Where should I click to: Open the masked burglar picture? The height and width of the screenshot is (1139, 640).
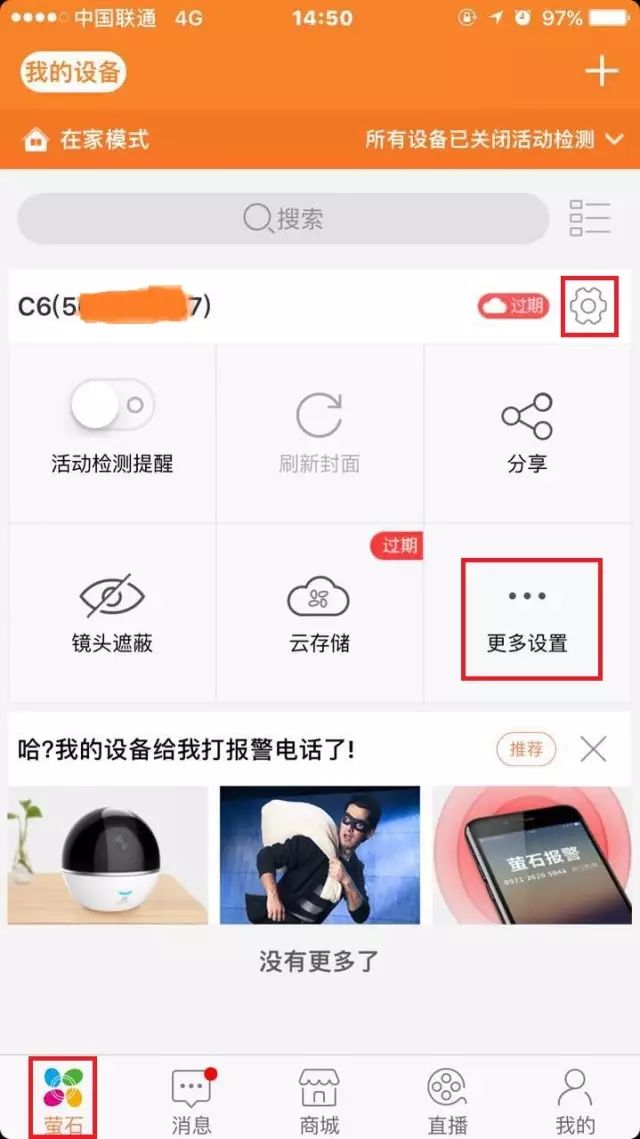pos(320,855)
